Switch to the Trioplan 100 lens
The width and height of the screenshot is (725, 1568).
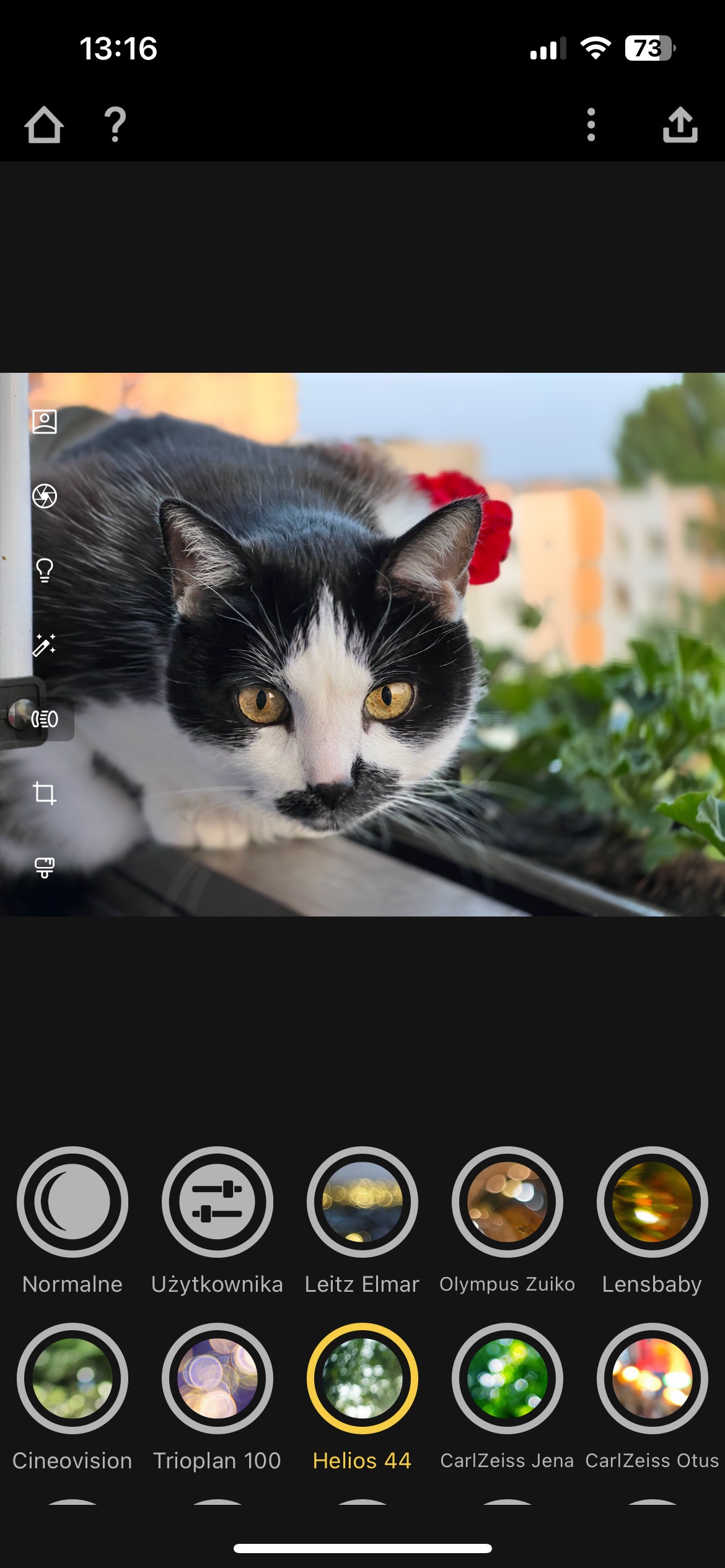217,1379
